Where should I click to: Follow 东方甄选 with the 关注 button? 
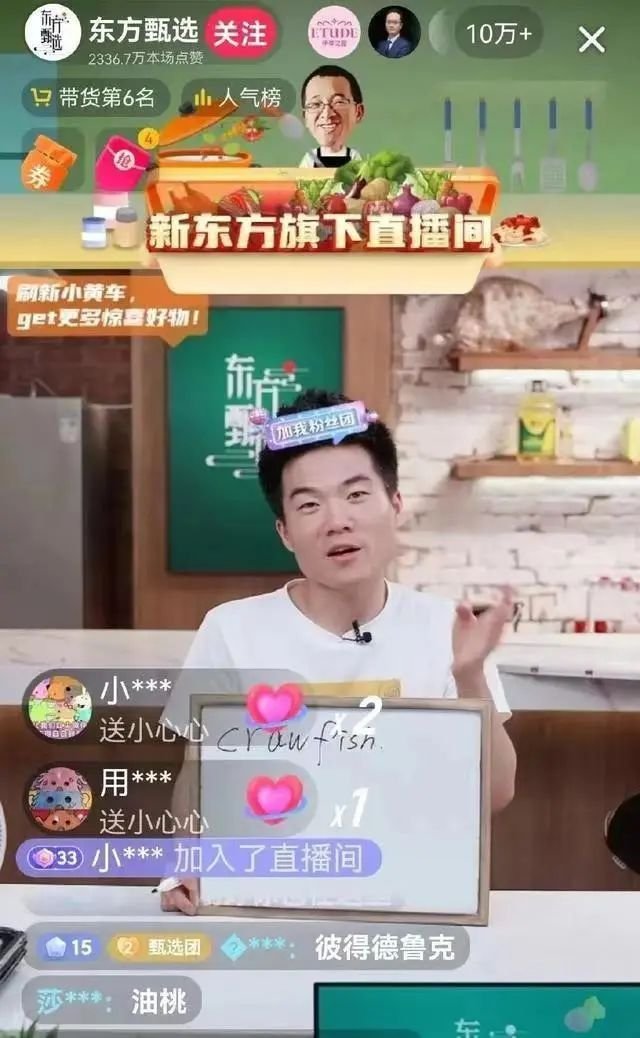[x=241, y=33]
